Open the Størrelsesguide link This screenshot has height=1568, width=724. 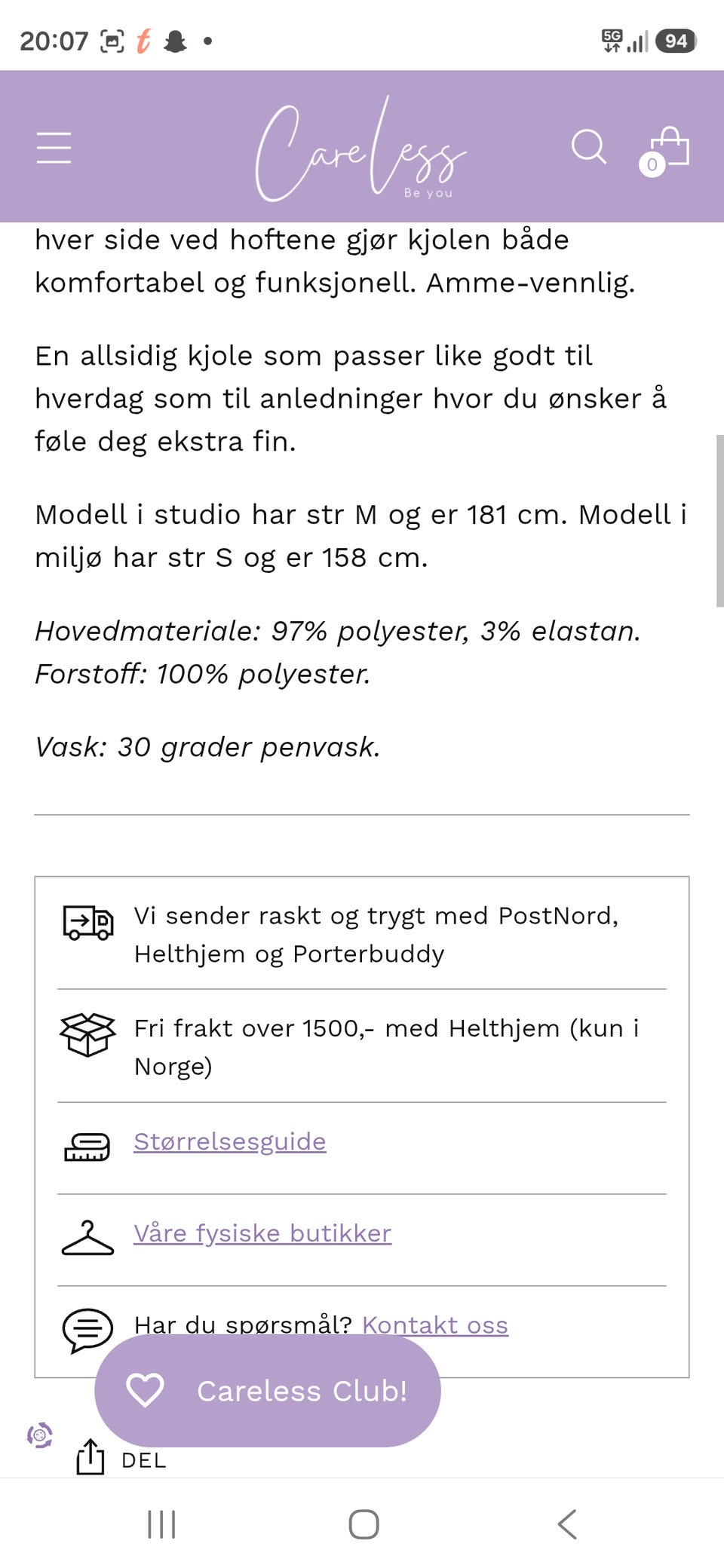coord(230,1141)
